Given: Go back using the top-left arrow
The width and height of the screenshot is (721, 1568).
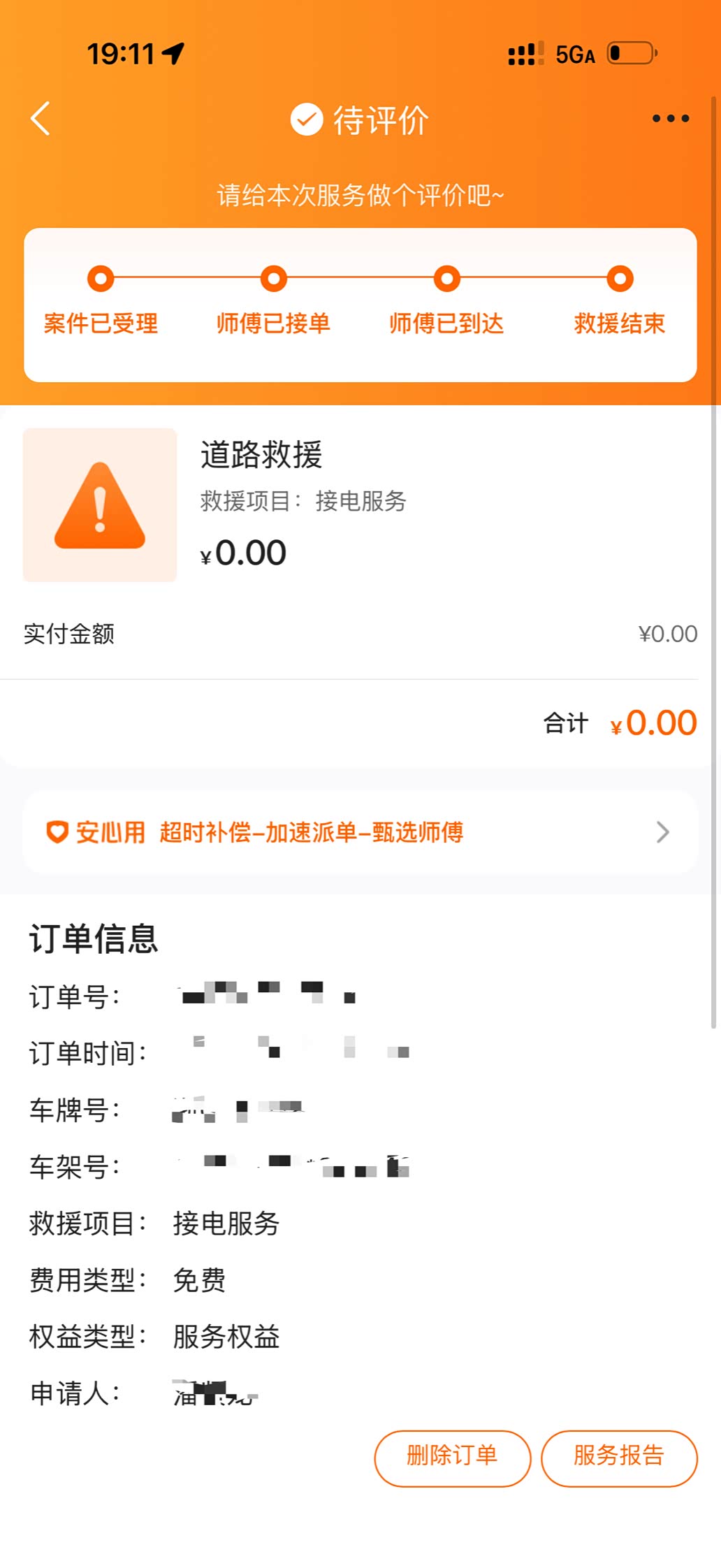Looking at the screenshot, I should pyautogui.click(x=41, y=118).
